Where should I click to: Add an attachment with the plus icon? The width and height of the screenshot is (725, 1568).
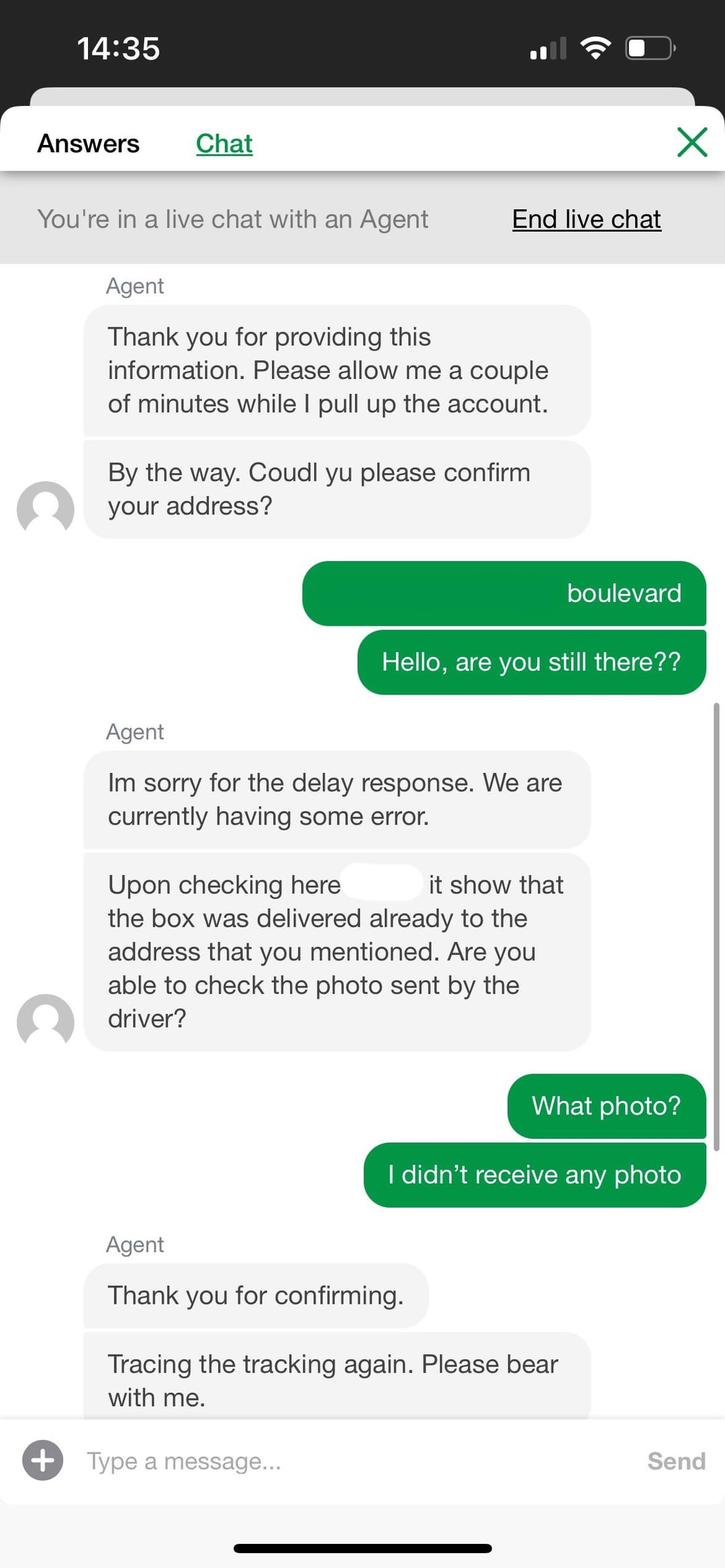click(43, 1460)
